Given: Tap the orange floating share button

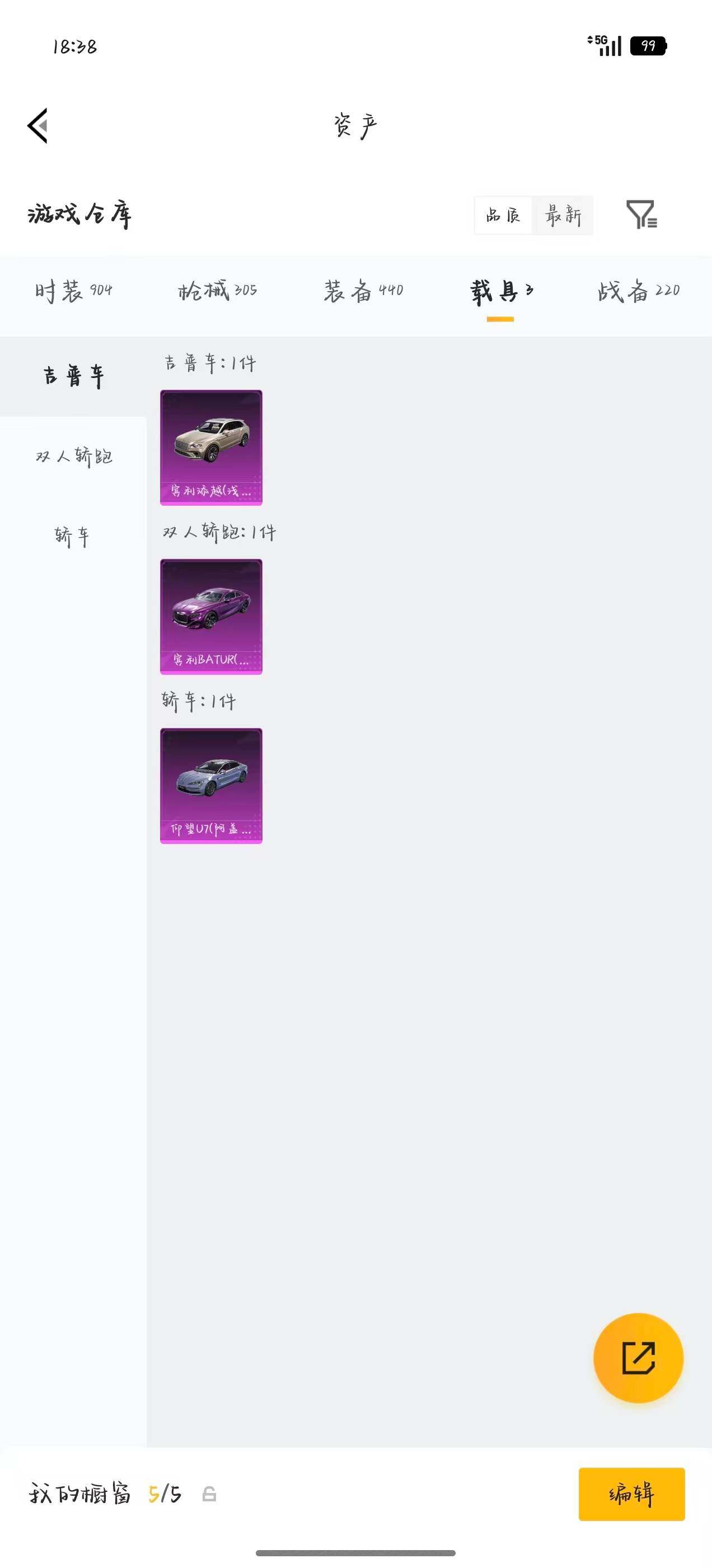Looking at the screenshot, I should tap(638, 1358).
